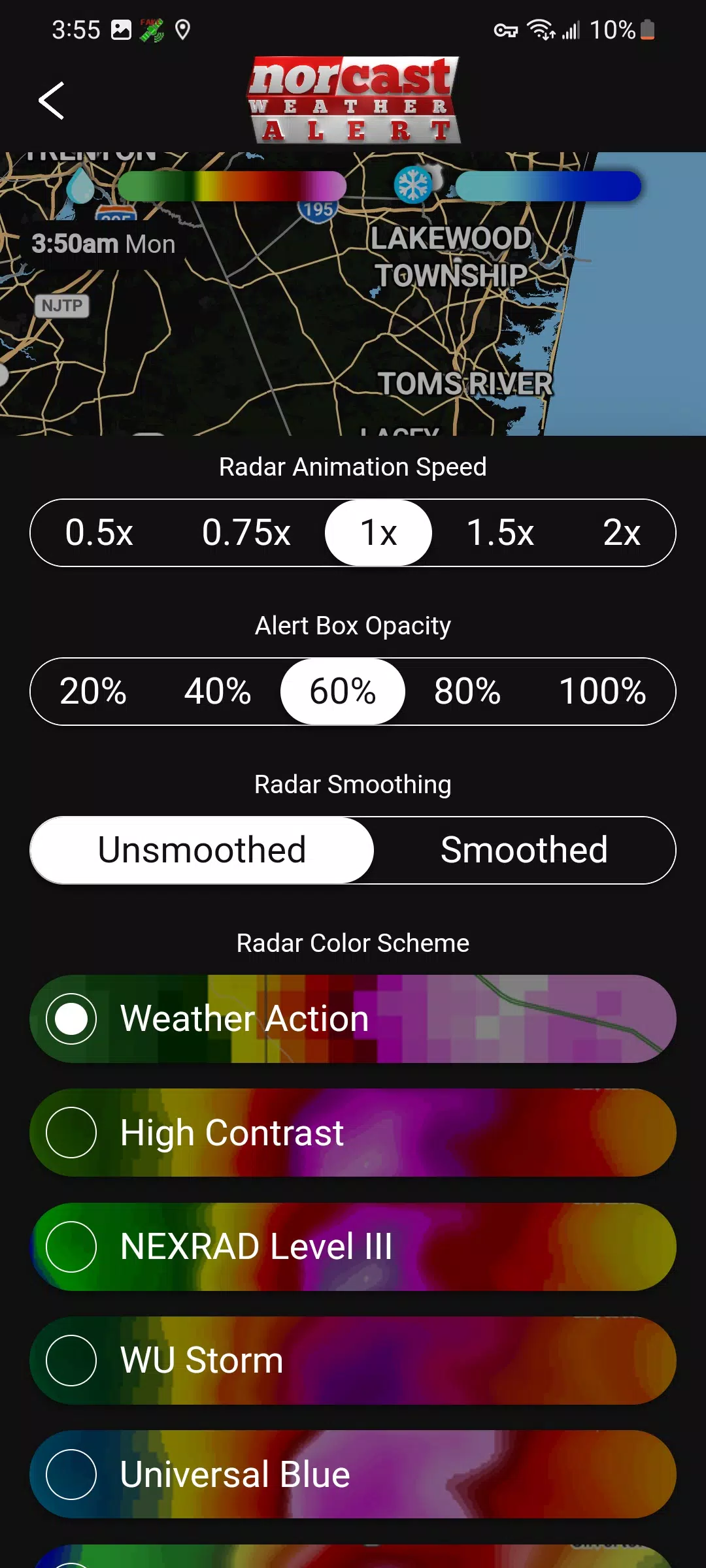Switch radar smoothing to Smoothed
Image resolution: width=706 pixels, height=1568 pixels.
(x=524, y=850)
